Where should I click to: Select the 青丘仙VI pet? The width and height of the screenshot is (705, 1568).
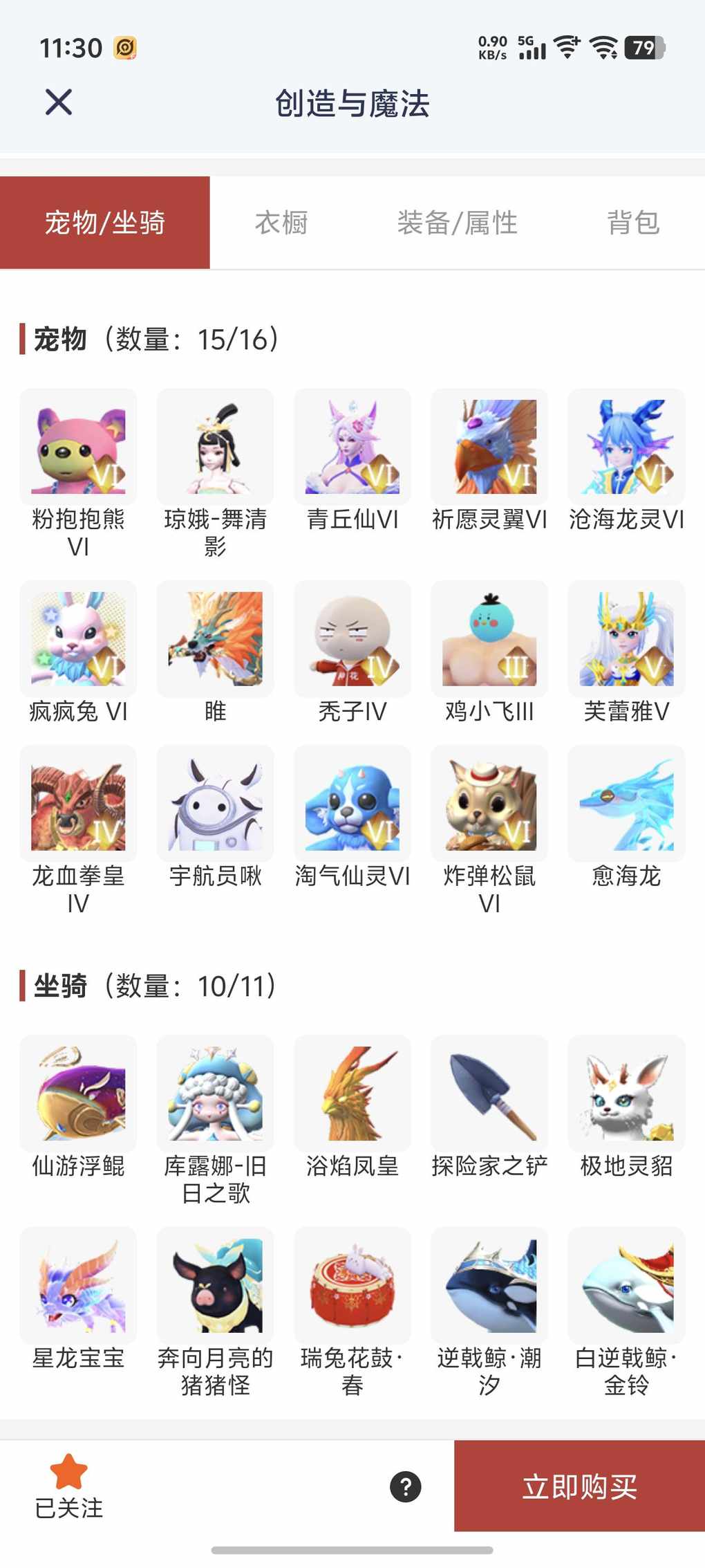[x=352, y=447]
